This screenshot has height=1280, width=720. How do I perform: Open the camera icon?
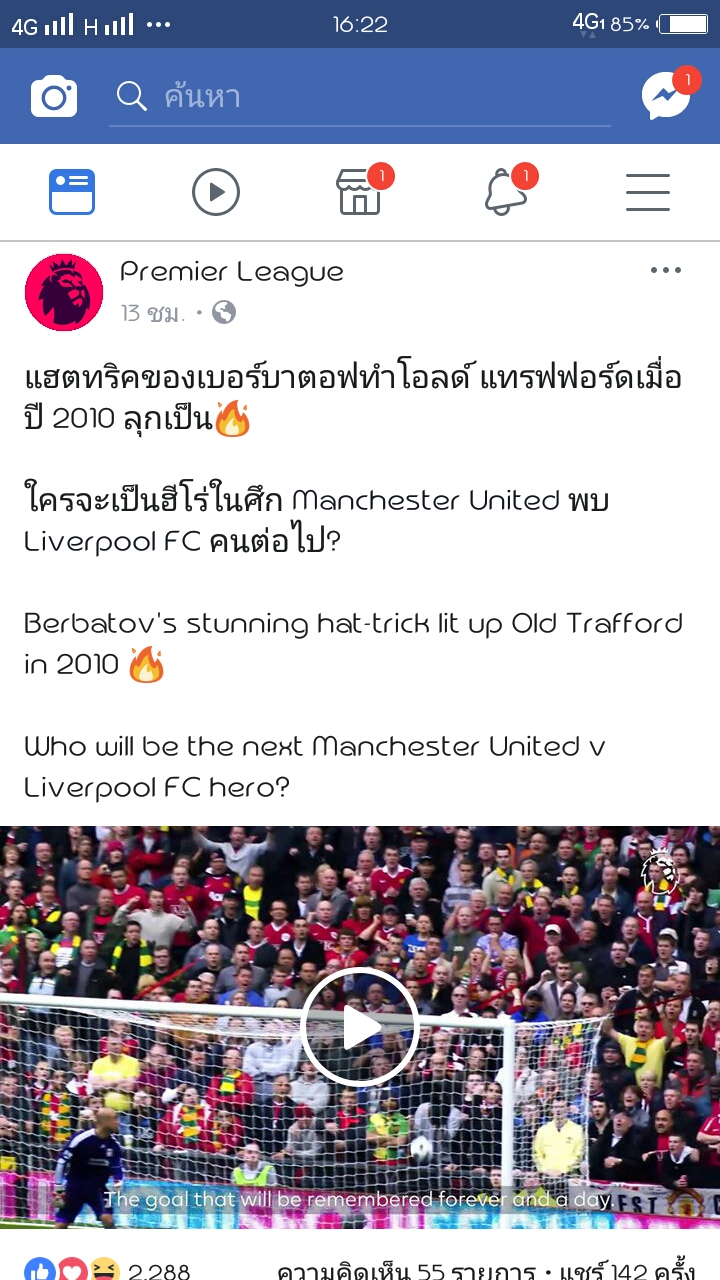pos(54,96)
